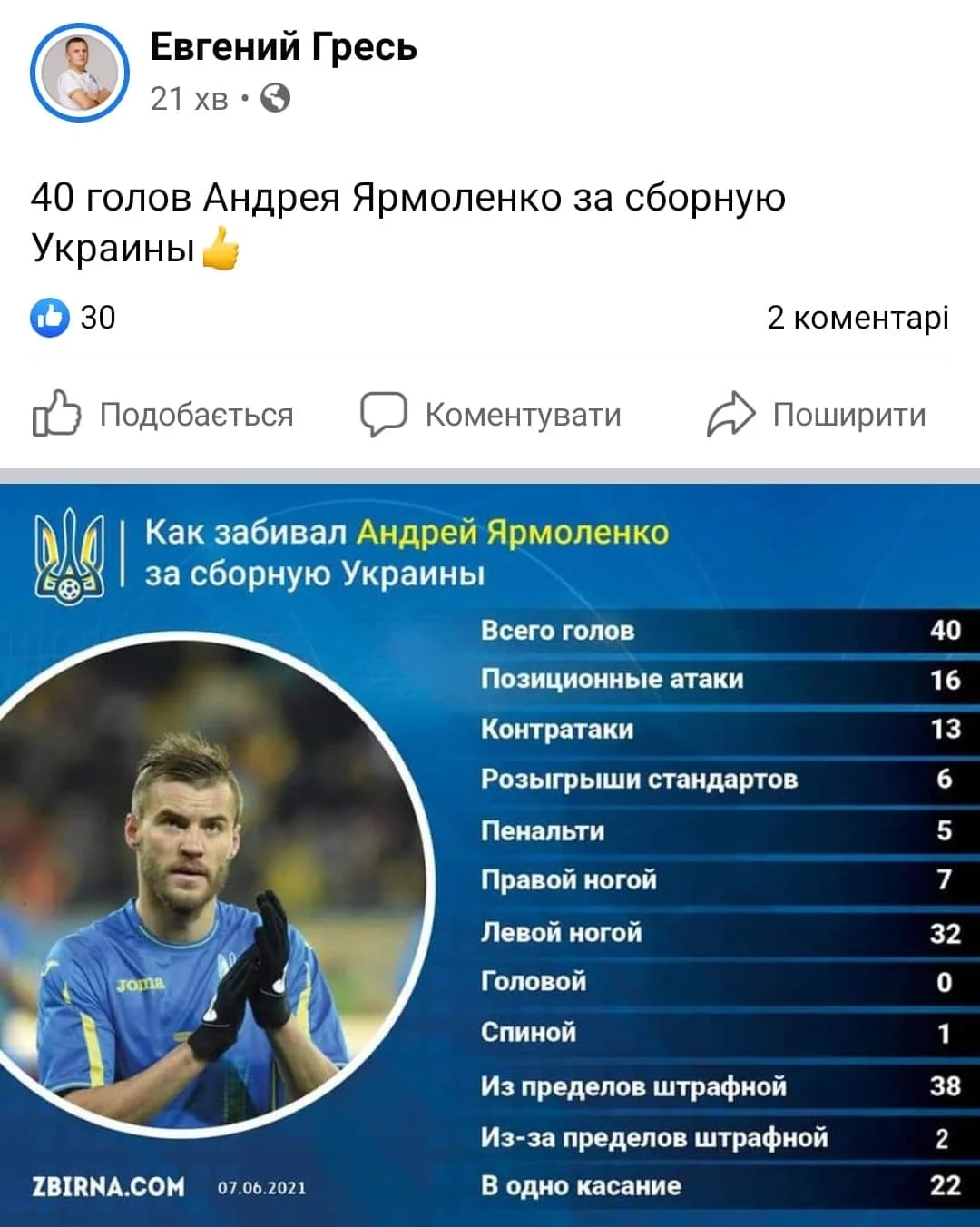This screenshot has height=1227, width=980.
Task: Tap Коментувати to write a comment
Action: point(491,415)
